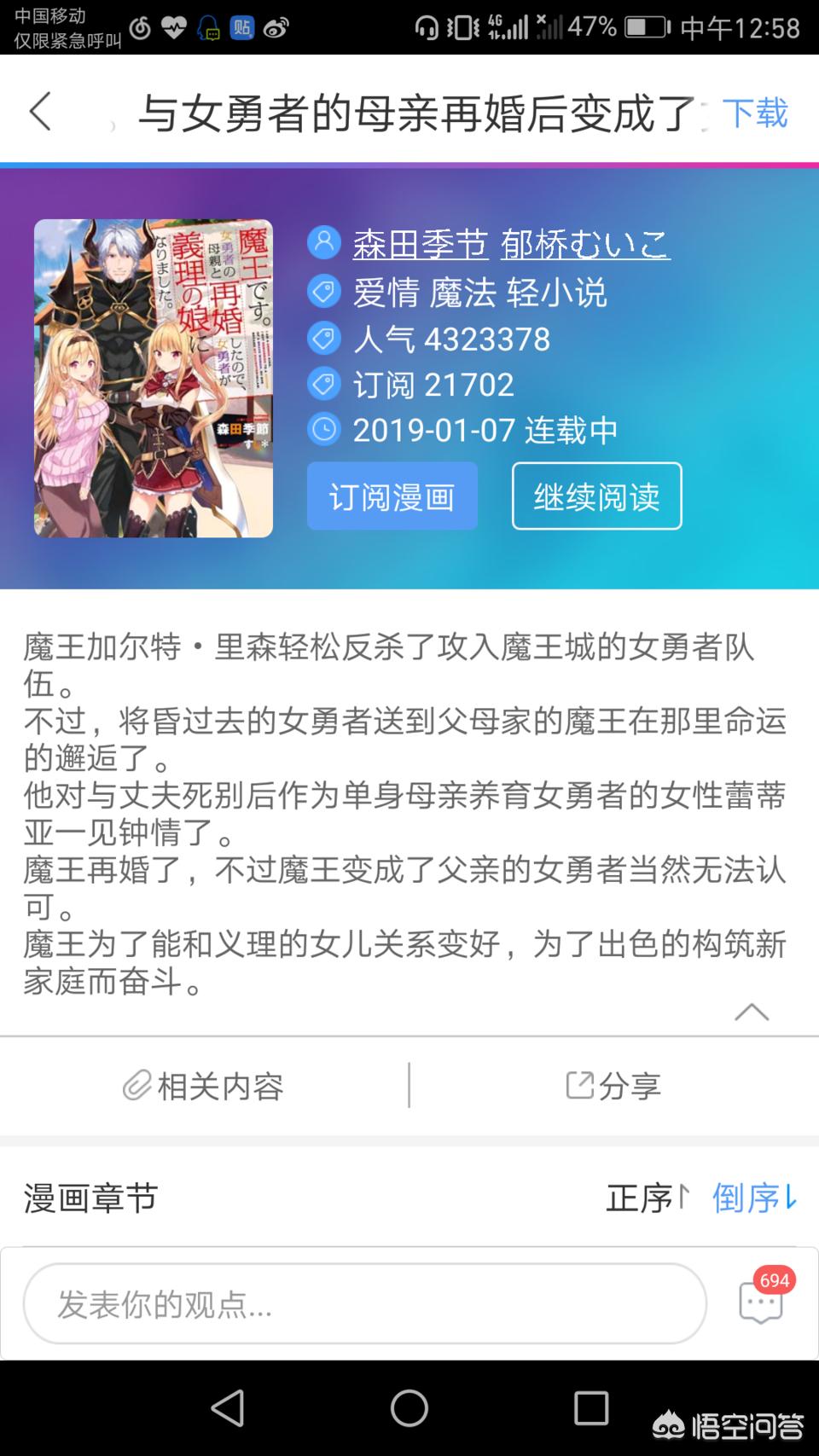Open author link 郁桥むいこ
The width and height of the screenshot is (819, 1456).
585,245
